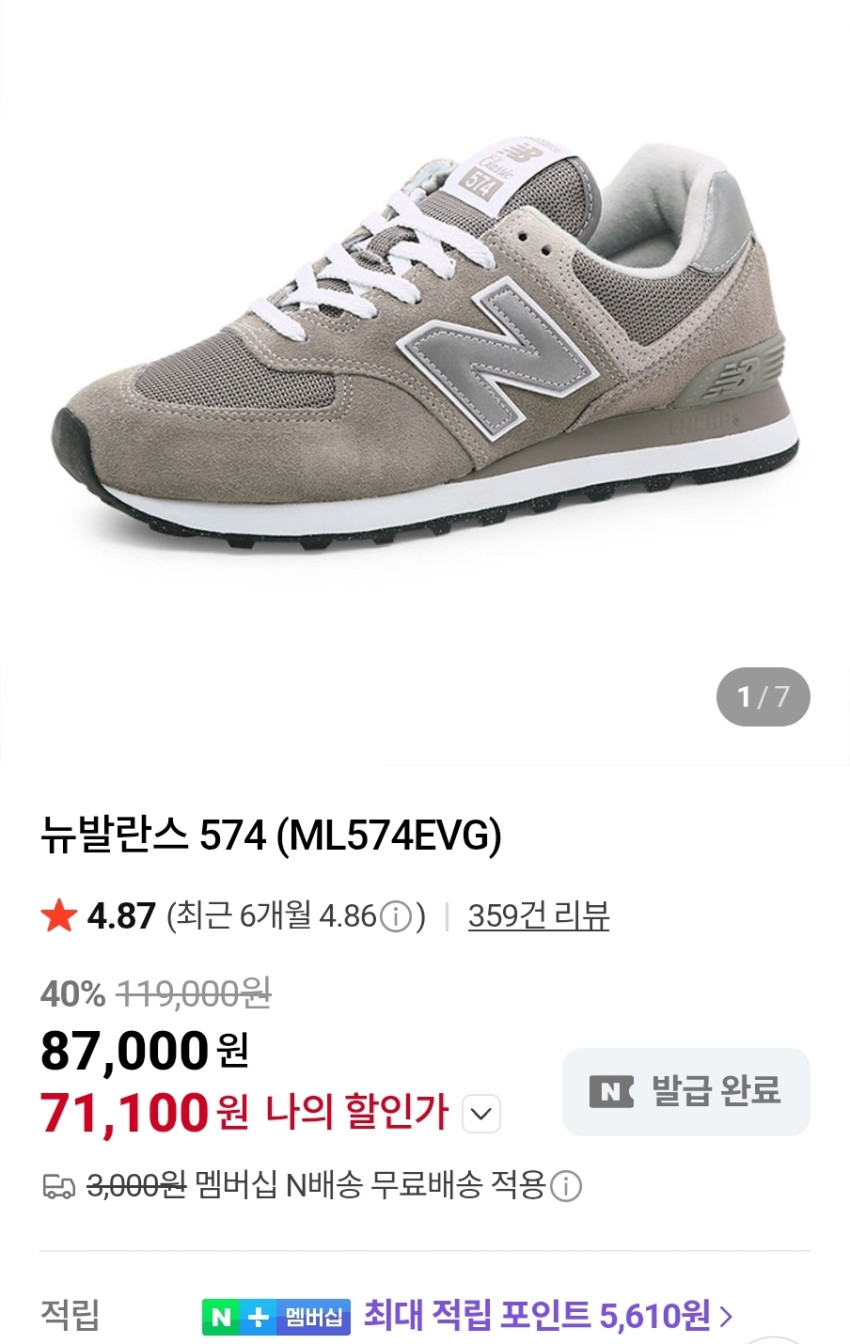Tap the 발급 완료 coupon button
Viewport: 850px width, 1344px height.
686,1091
